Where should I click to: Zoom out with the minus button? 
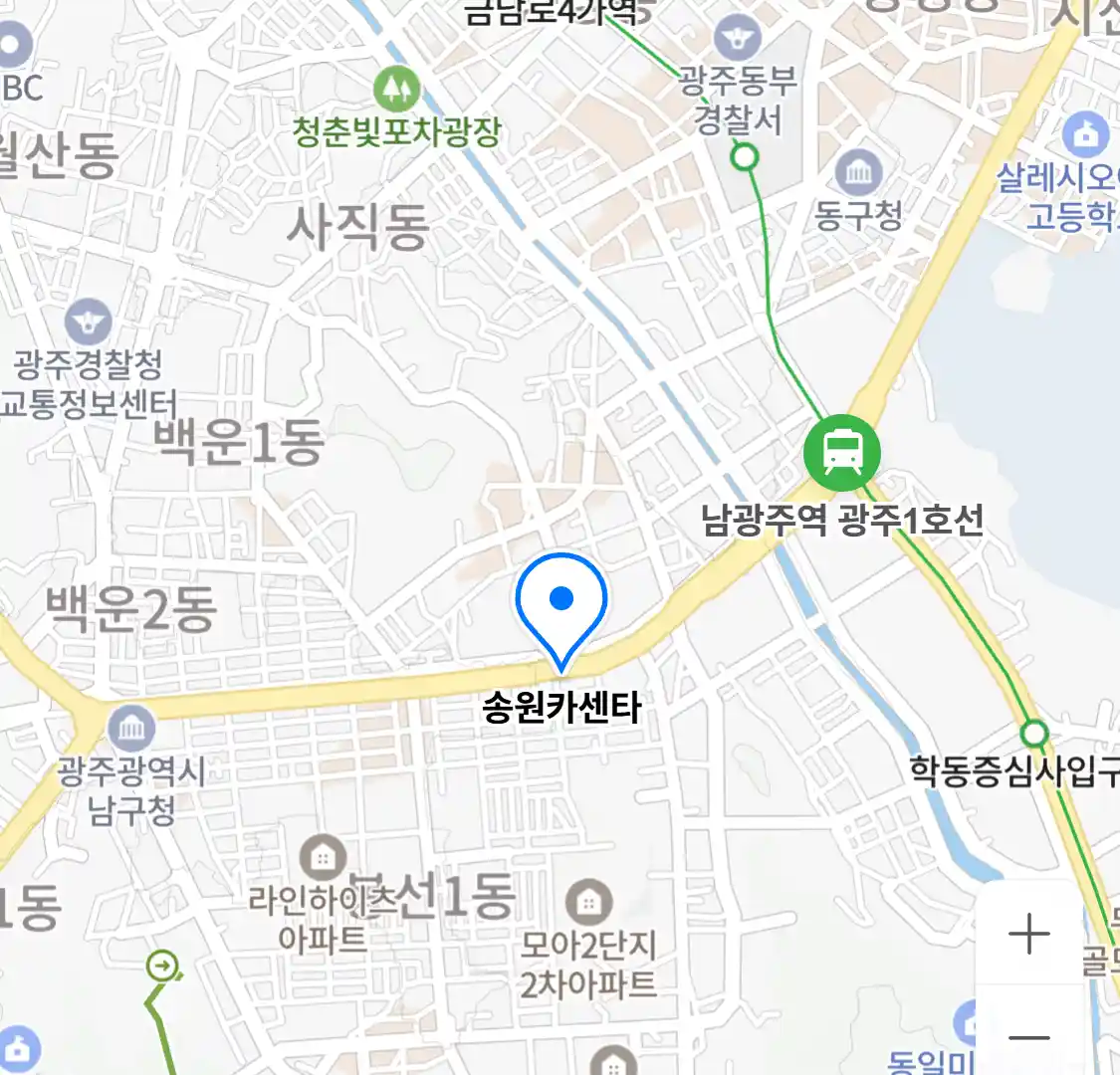[x=1028, y=1037]
